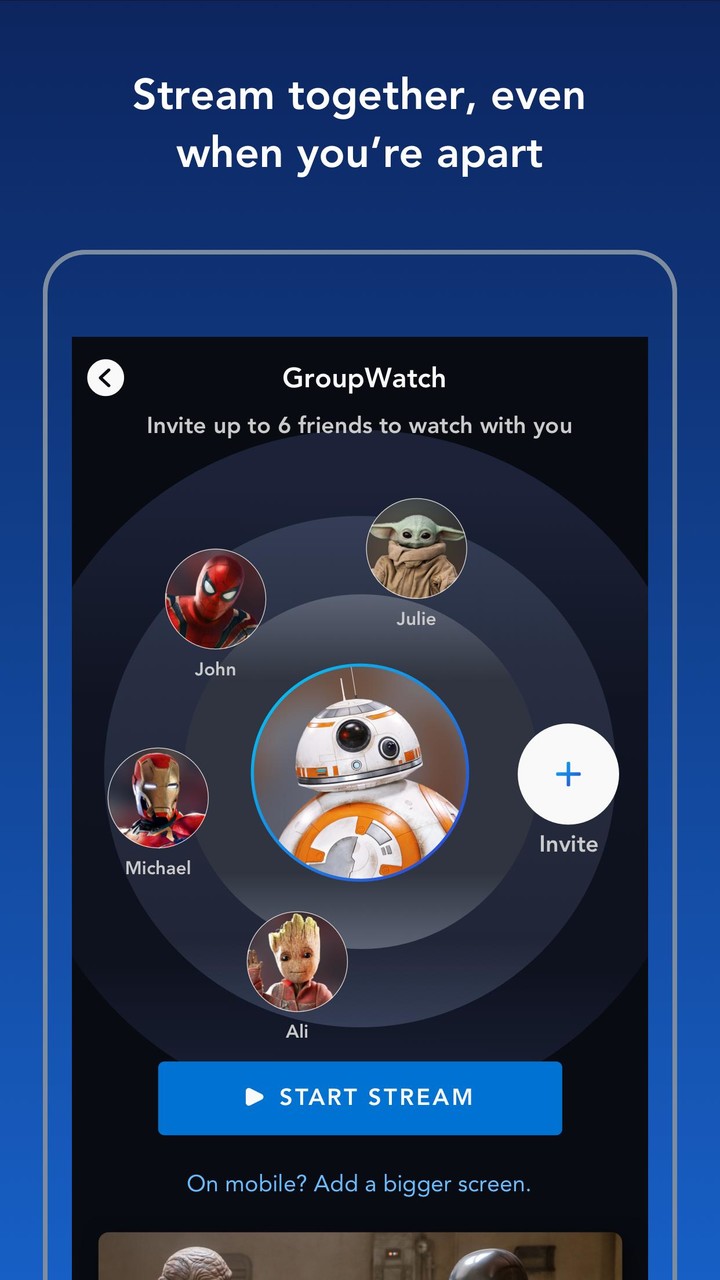Click the Stream together headline
The width and height of the screenshot is (720, 1280).
tap(360, 122)
